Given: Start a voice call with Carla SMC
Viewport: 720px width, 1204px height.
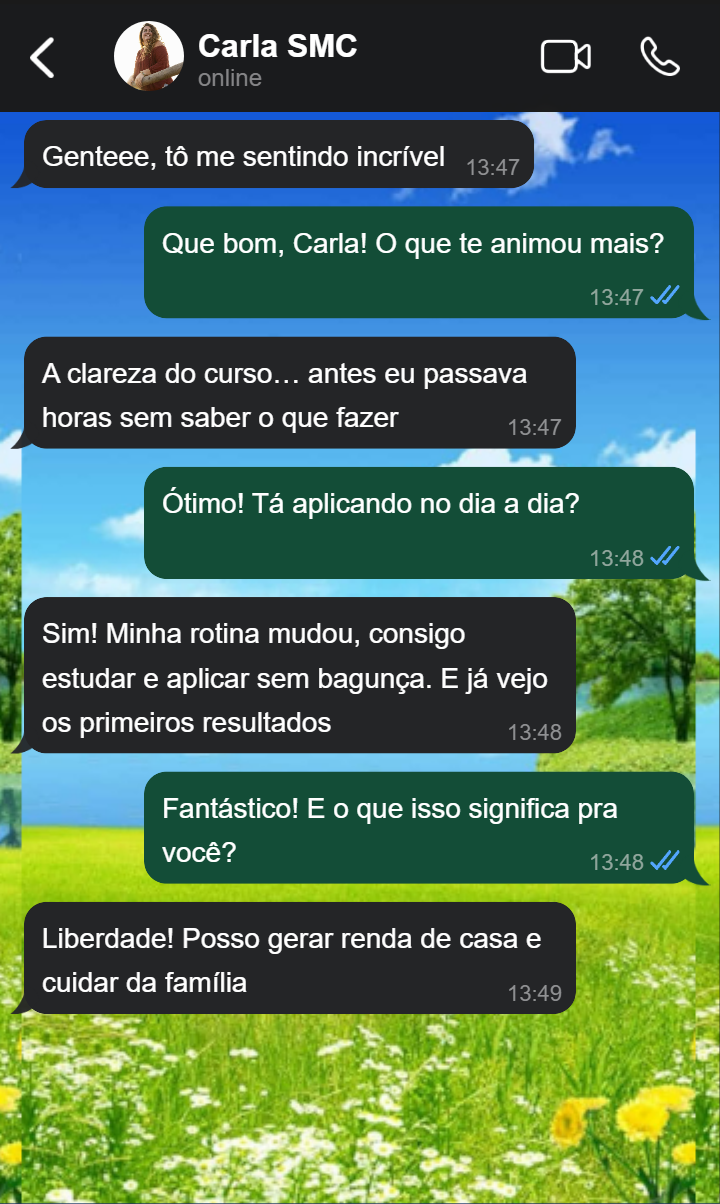Looking at the screenshot, I should click(x=660, y=57).
